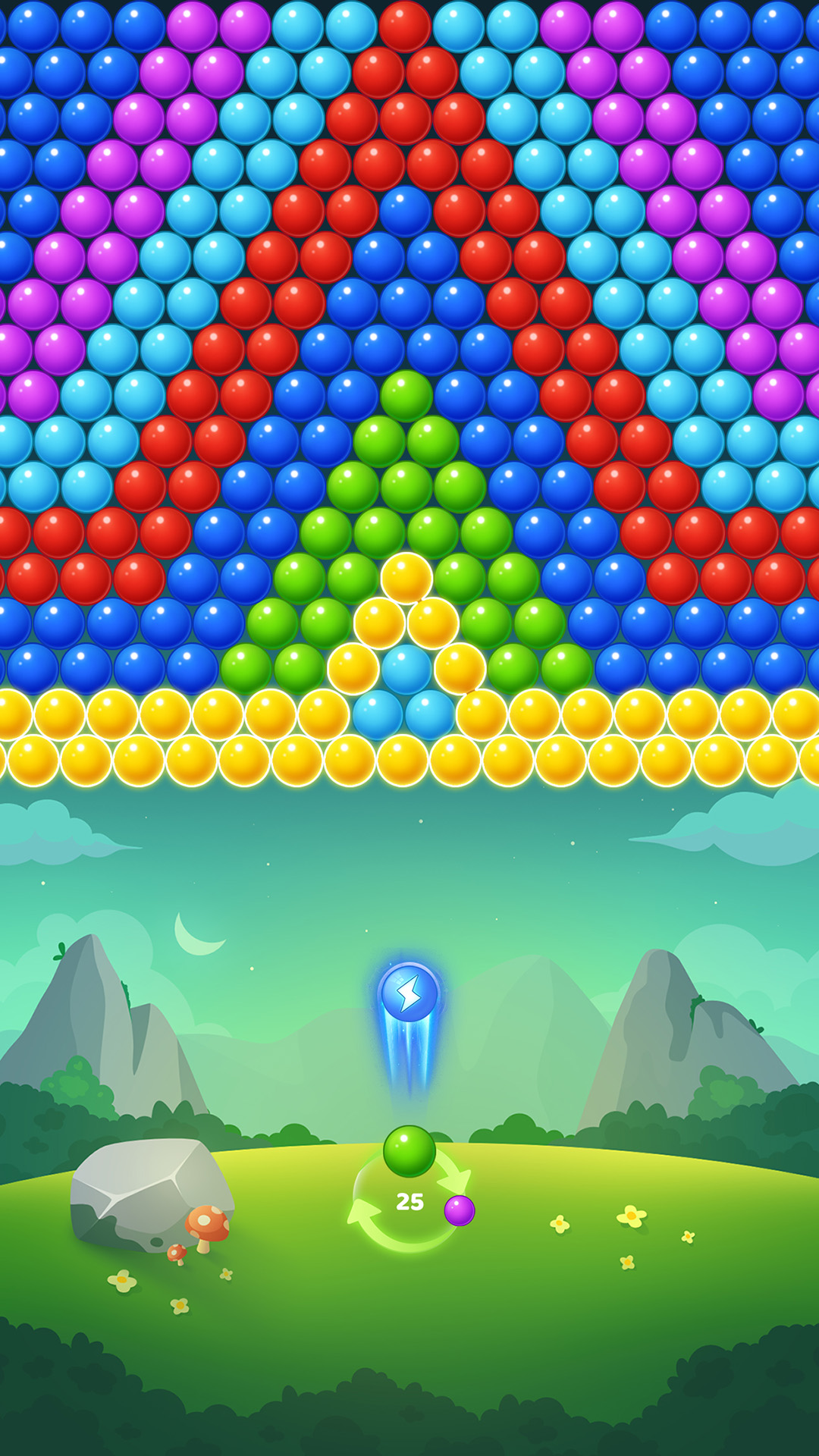This screenshot has width=819, height=1456.
Task: Activate the lightning booster power-up
Action: tap(409, 993)
